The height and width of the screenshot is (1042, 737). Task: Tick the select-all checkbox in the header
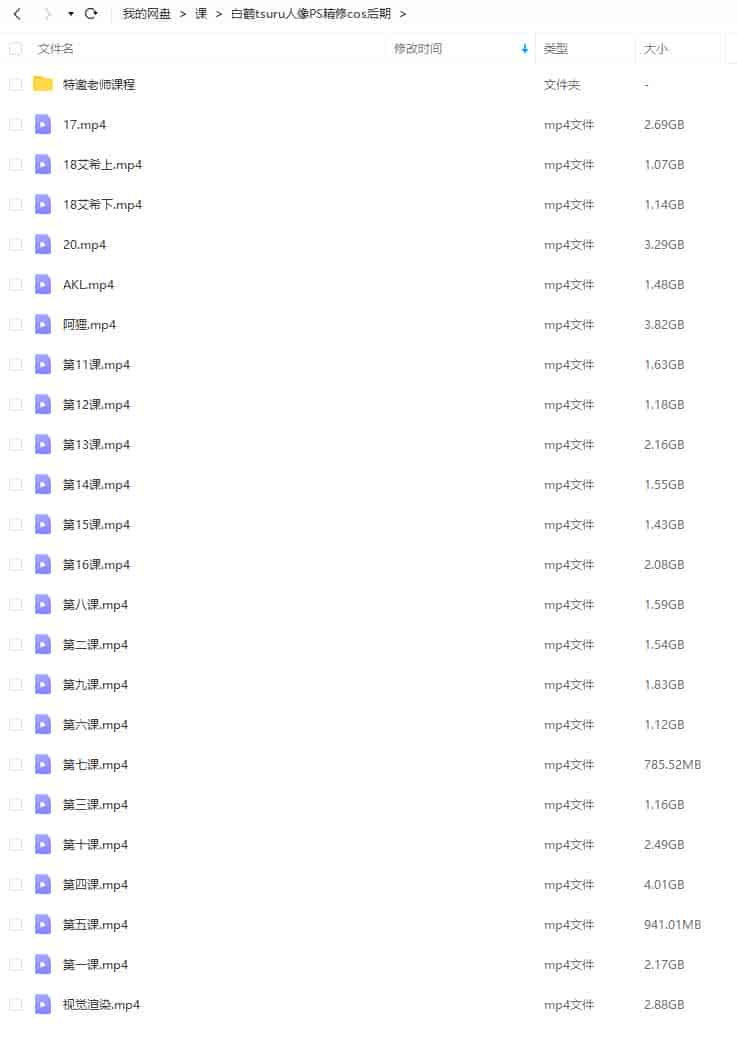tap(15, 48)
